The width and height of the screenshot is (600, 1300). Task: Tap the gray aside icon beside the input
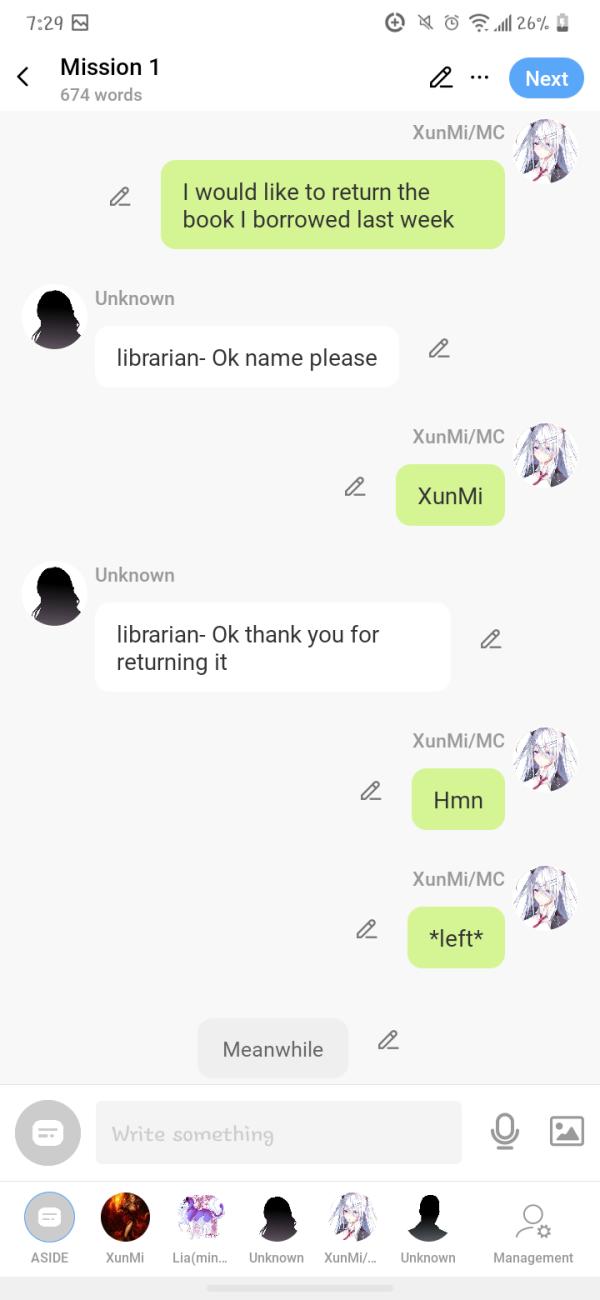coord(48,1133)
